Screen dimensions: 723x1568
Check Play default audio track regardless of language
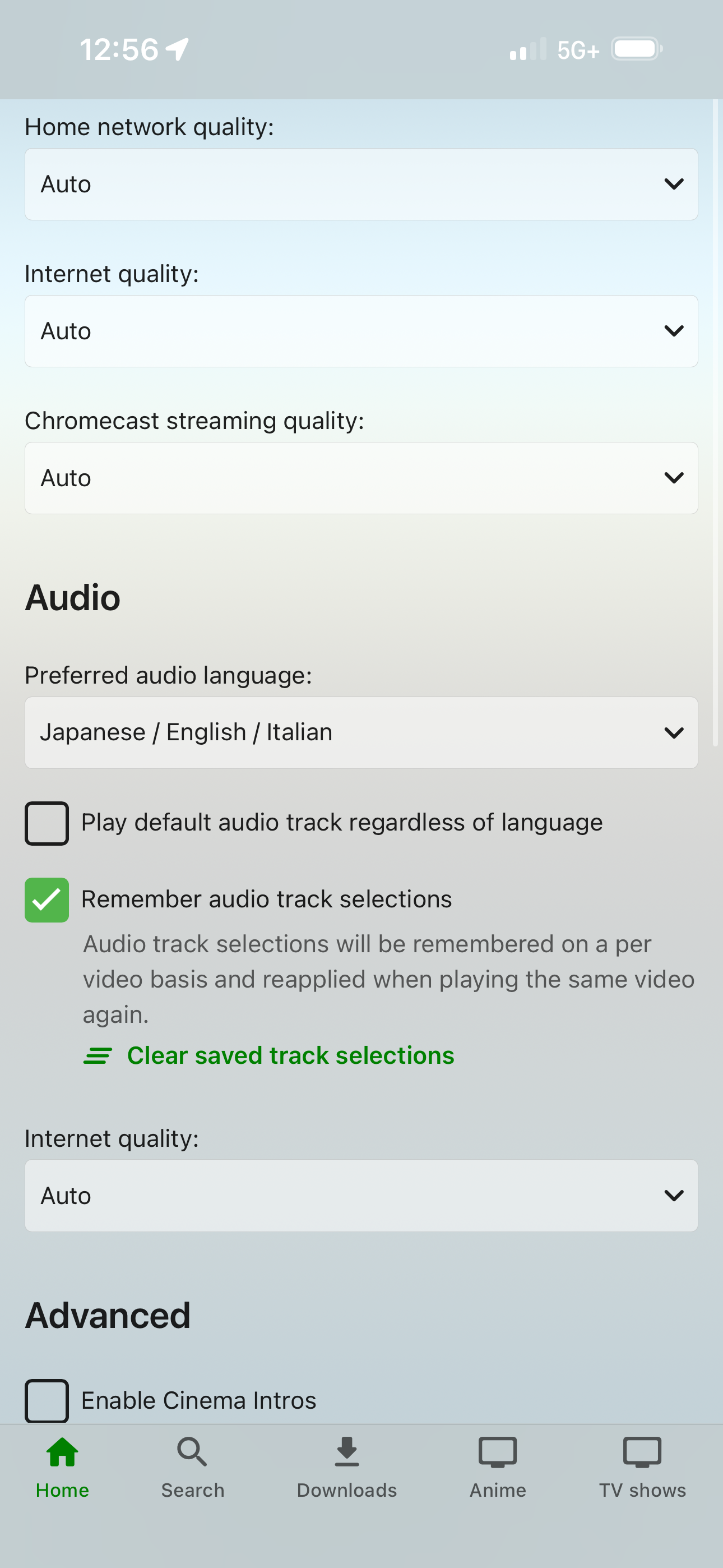click(47, 823)
